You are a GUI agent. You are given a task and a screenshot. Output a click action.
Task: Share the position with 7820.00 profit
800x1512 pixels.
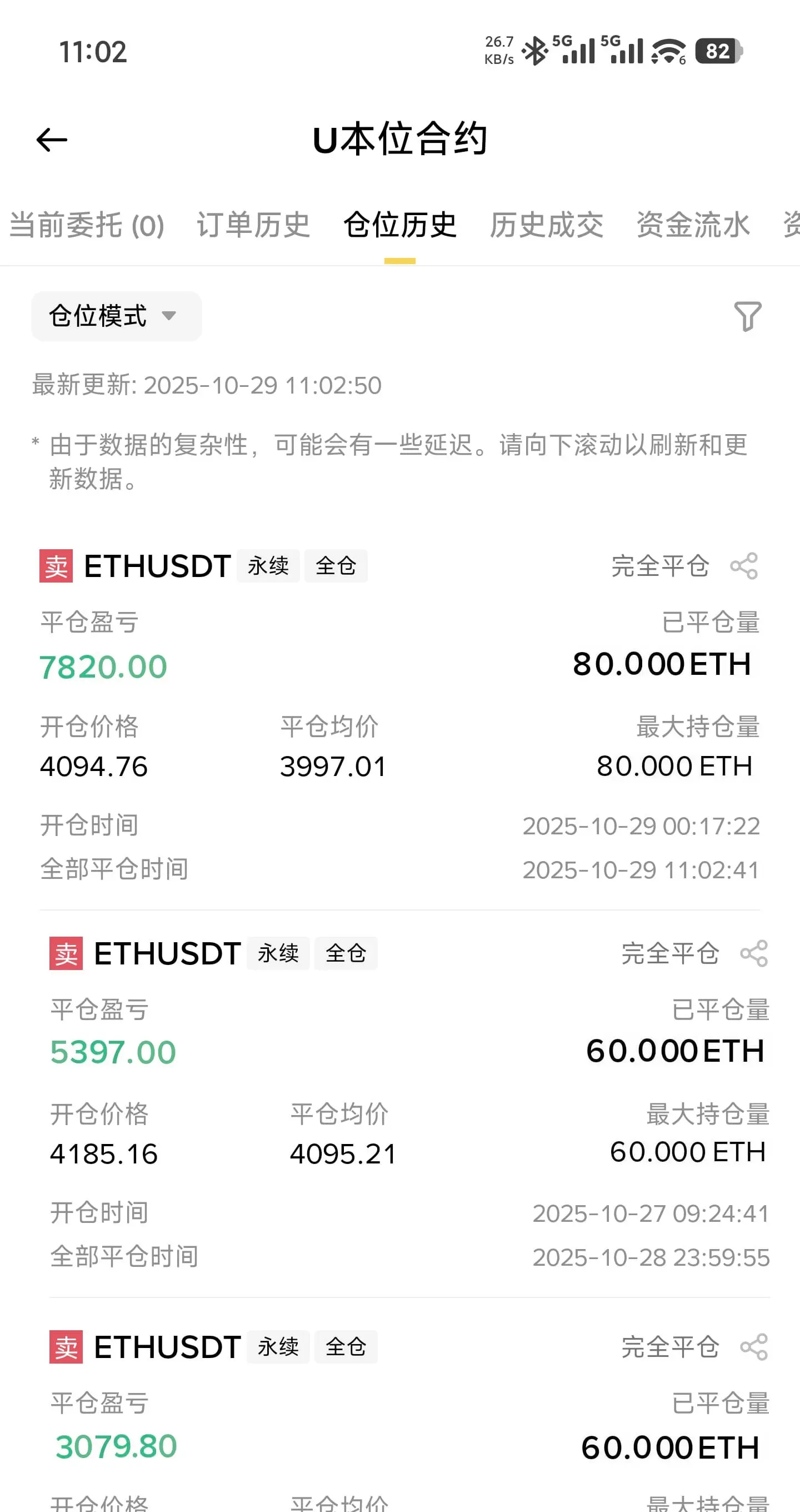(x=744, y=566)
